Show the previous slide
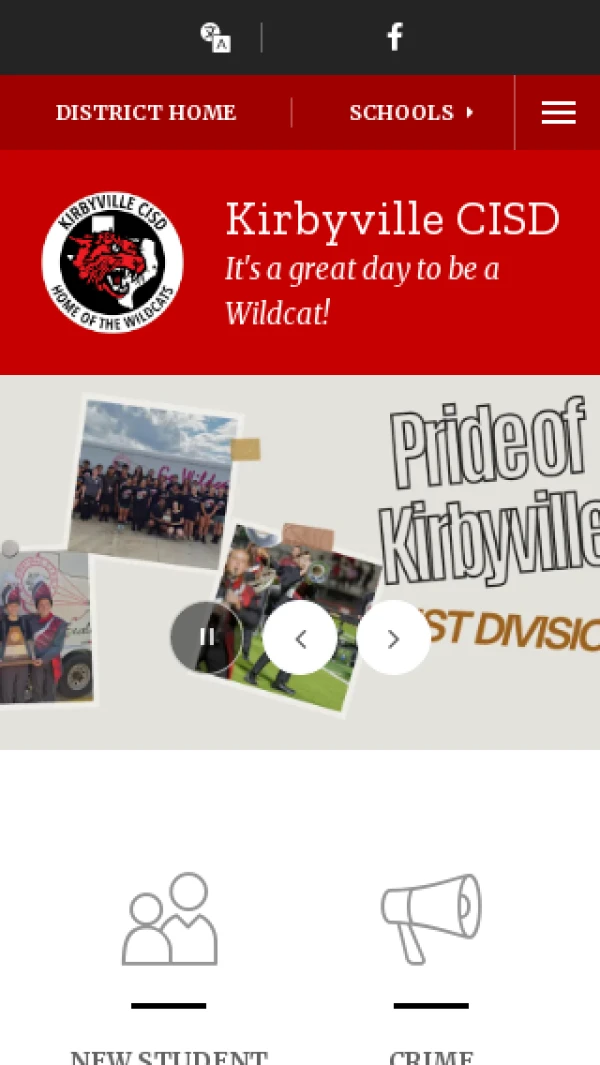This screenshot has width=600, height=1065. [300, 637]
